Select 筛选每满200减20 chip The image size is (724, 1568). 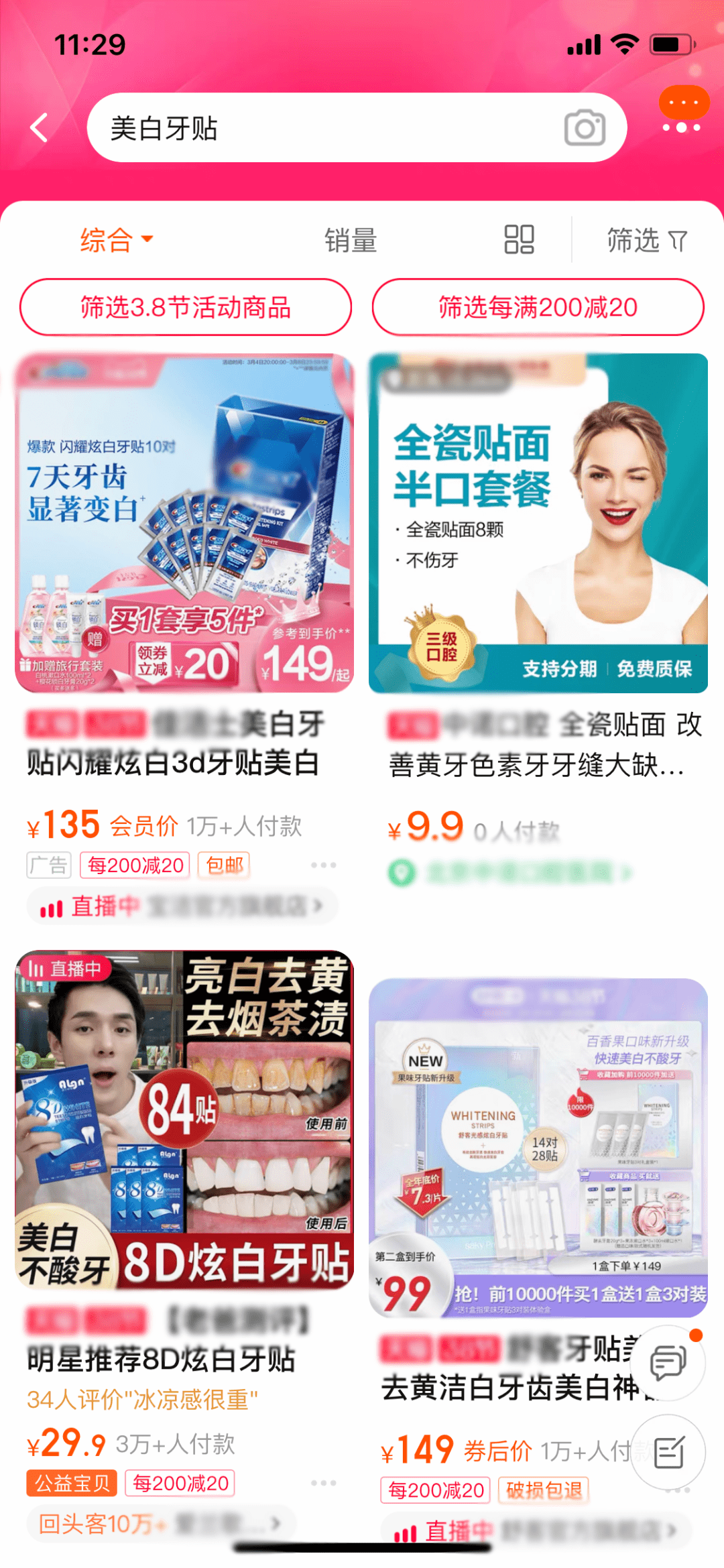coord(538,308)
